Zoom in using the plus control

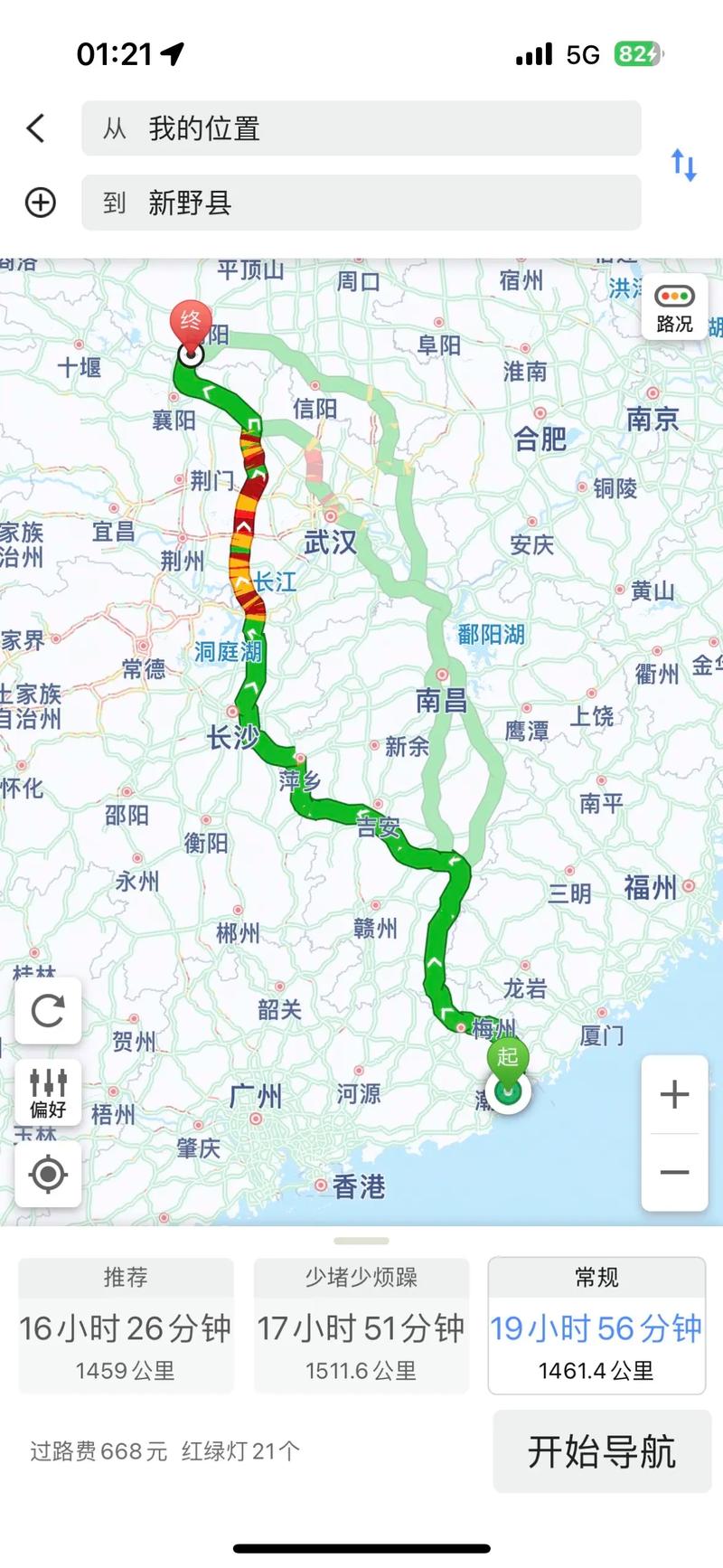pyautogui.click(x=674, y=1094)
